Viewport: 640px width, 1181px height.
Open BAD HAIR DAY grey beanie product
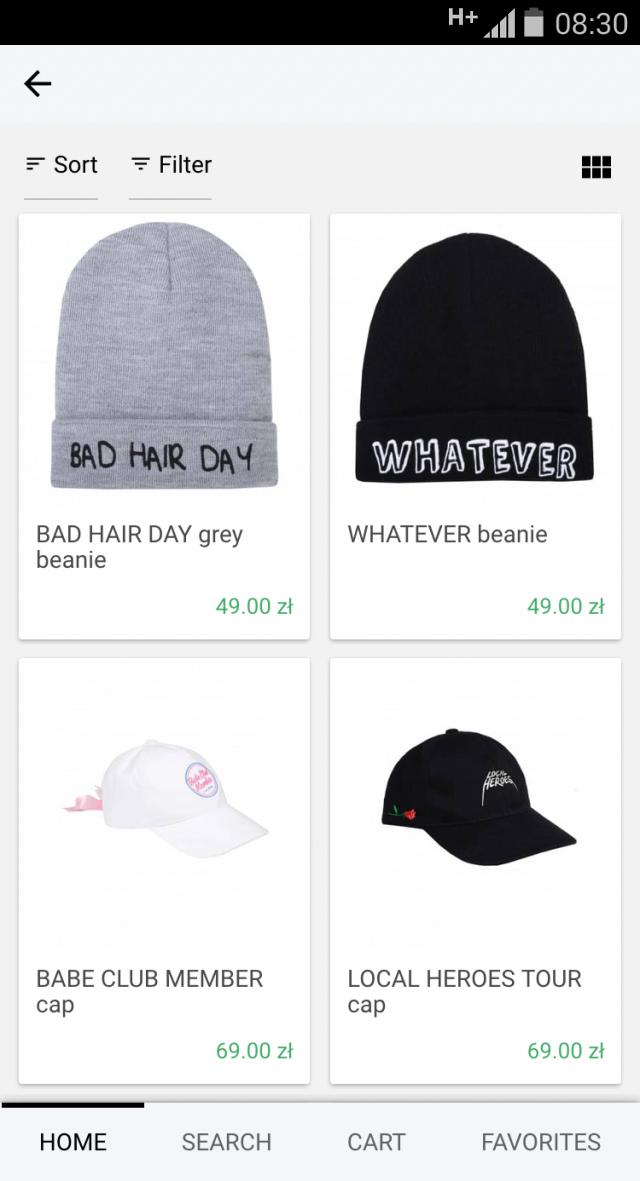(x=164, y=425)
